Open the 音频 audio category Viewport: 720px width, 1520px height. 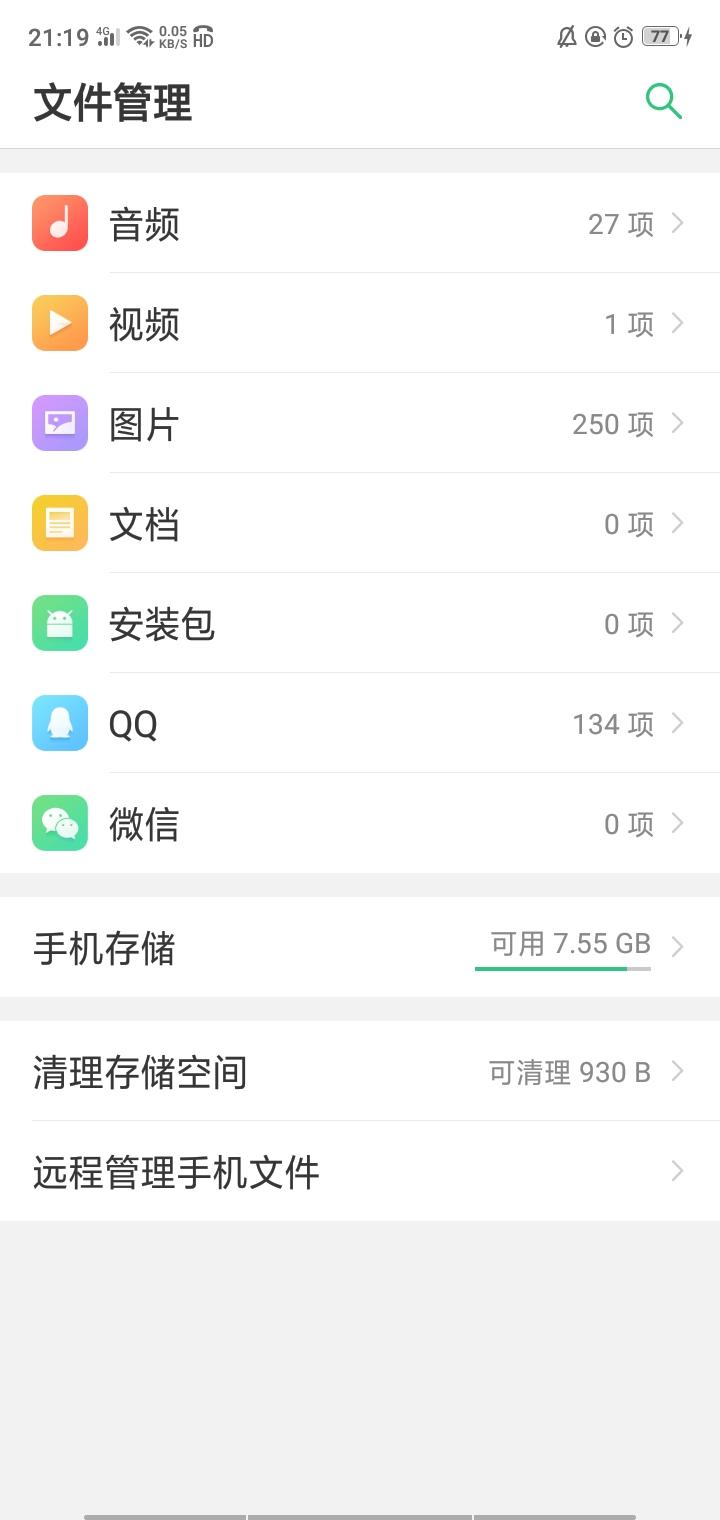click(360, 224)
